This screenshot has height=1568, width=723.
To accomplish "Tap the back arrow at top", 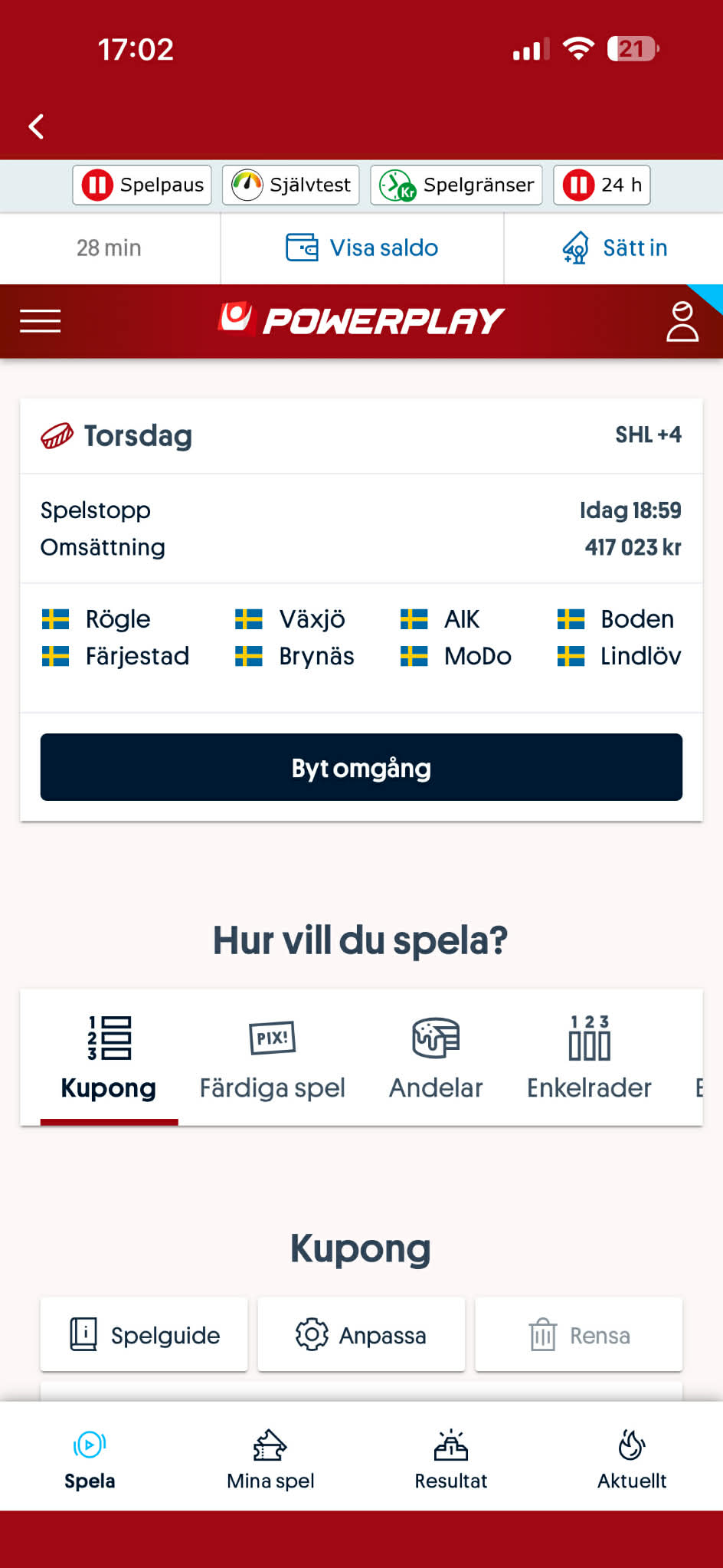I will click(35, 126).
